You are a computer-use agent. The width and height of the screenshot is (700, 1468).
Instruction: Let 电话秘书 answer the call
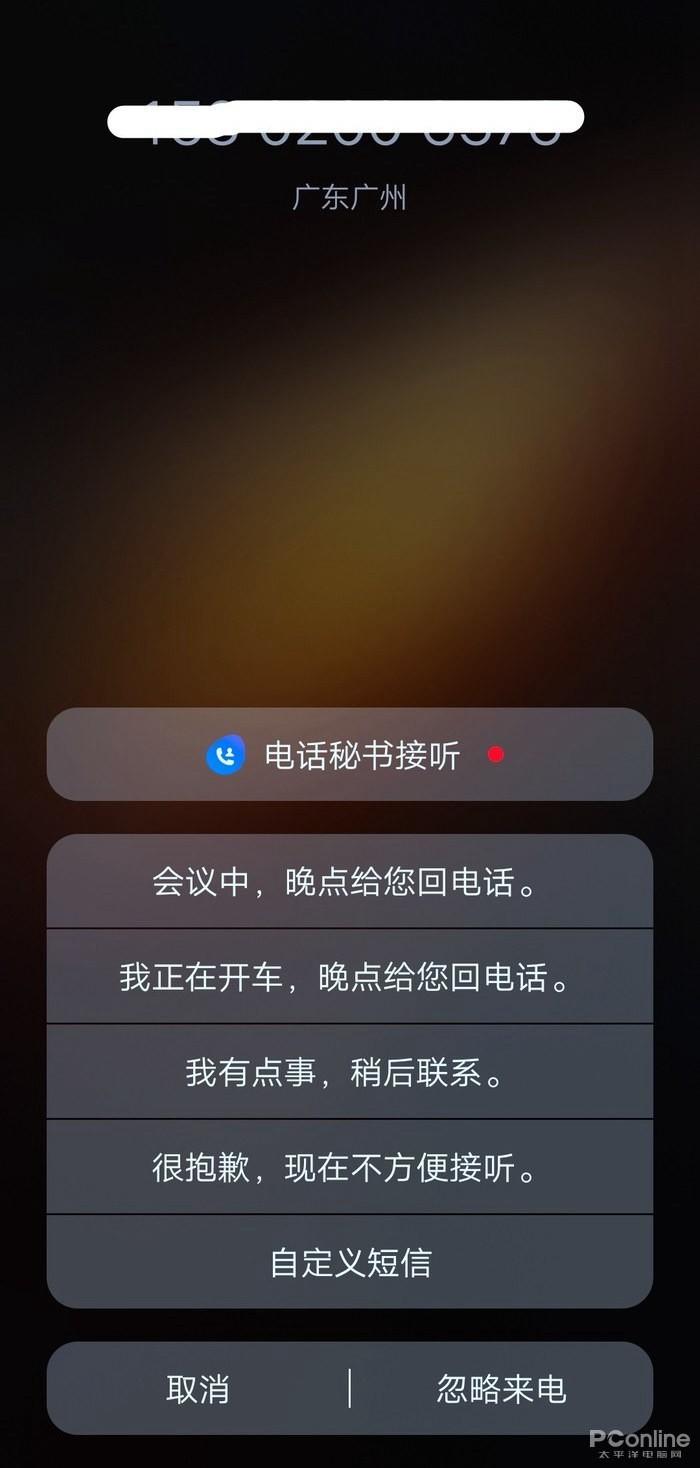(350, 755)
